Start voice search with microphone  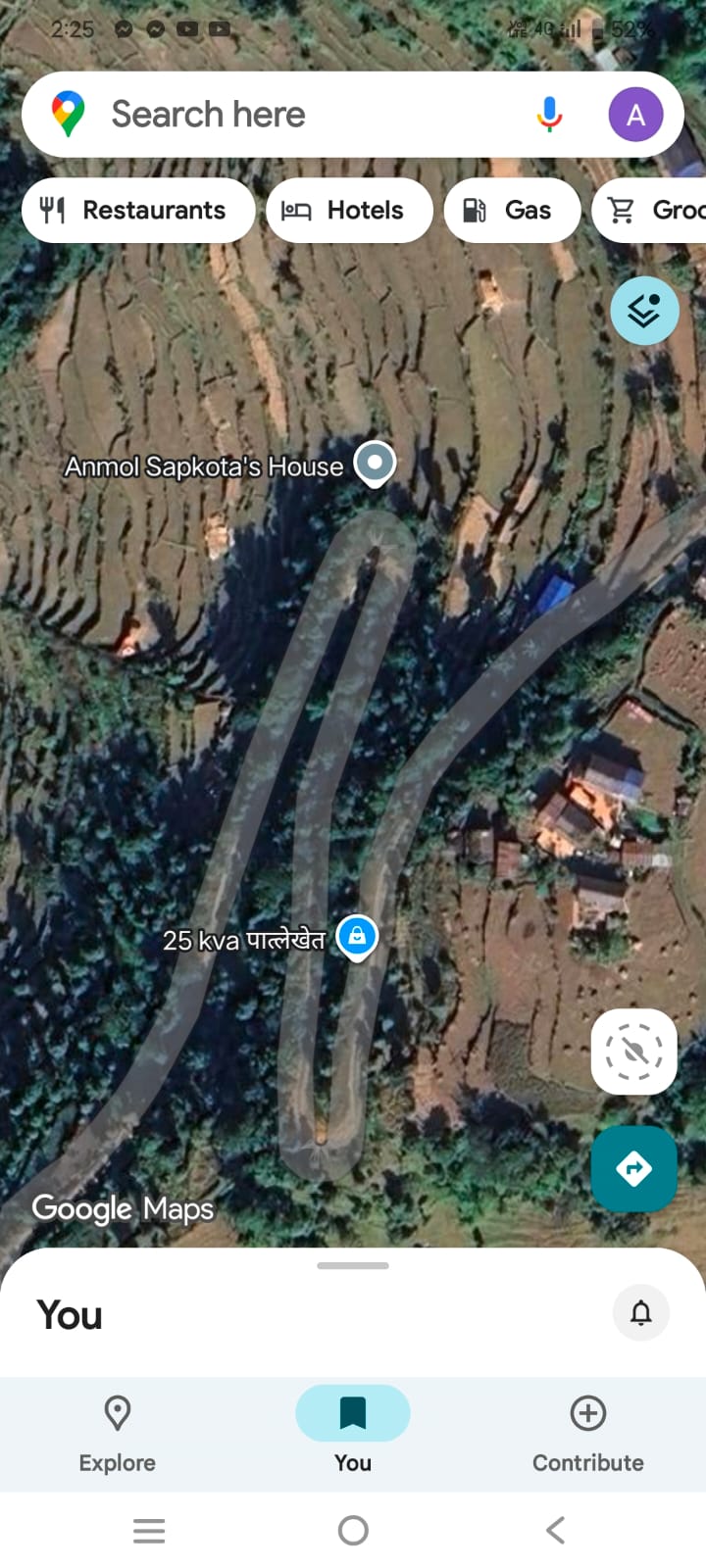(549, 115)
